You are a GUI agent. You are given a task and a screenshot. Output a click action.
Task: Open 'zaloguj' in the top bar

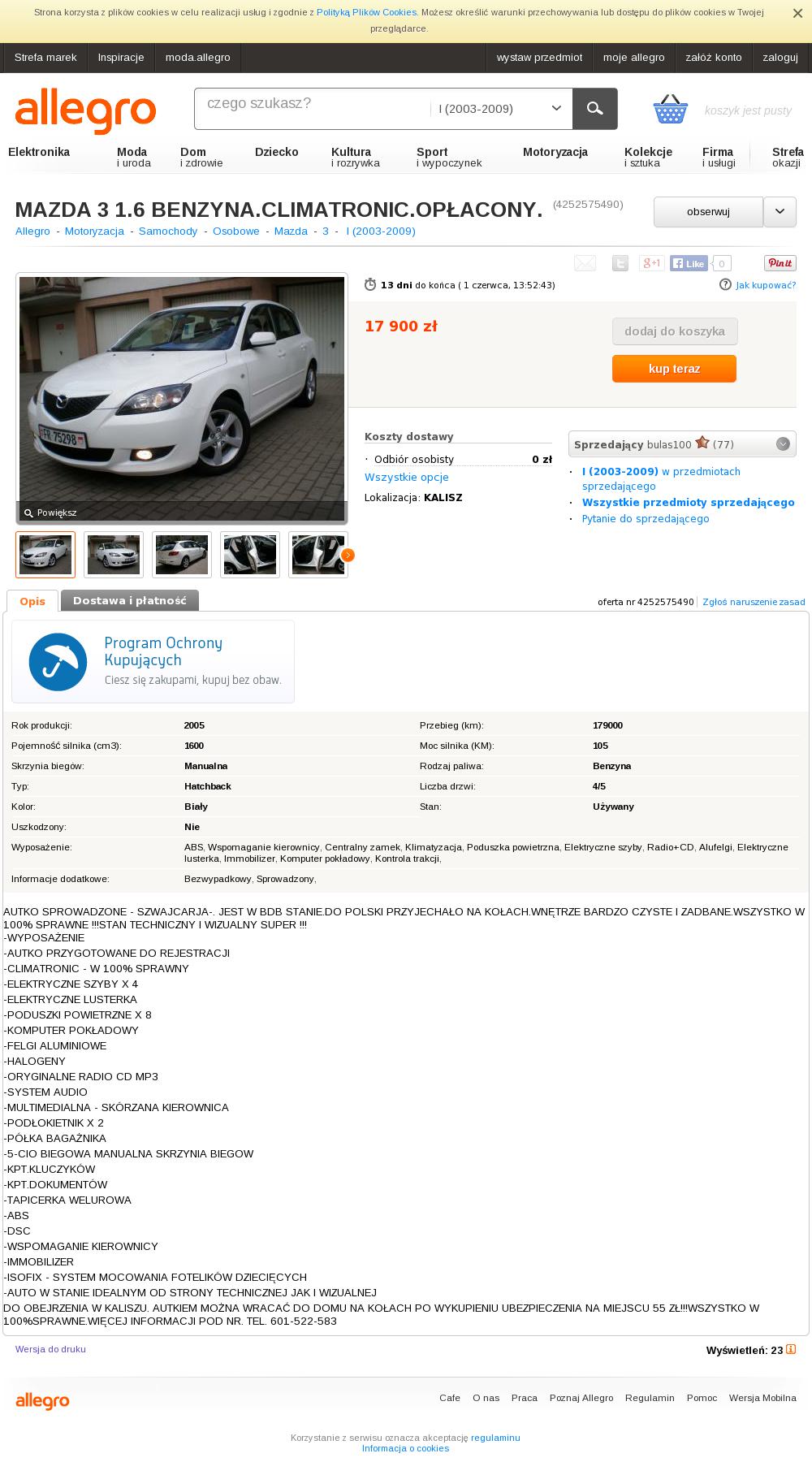point(780,58)
